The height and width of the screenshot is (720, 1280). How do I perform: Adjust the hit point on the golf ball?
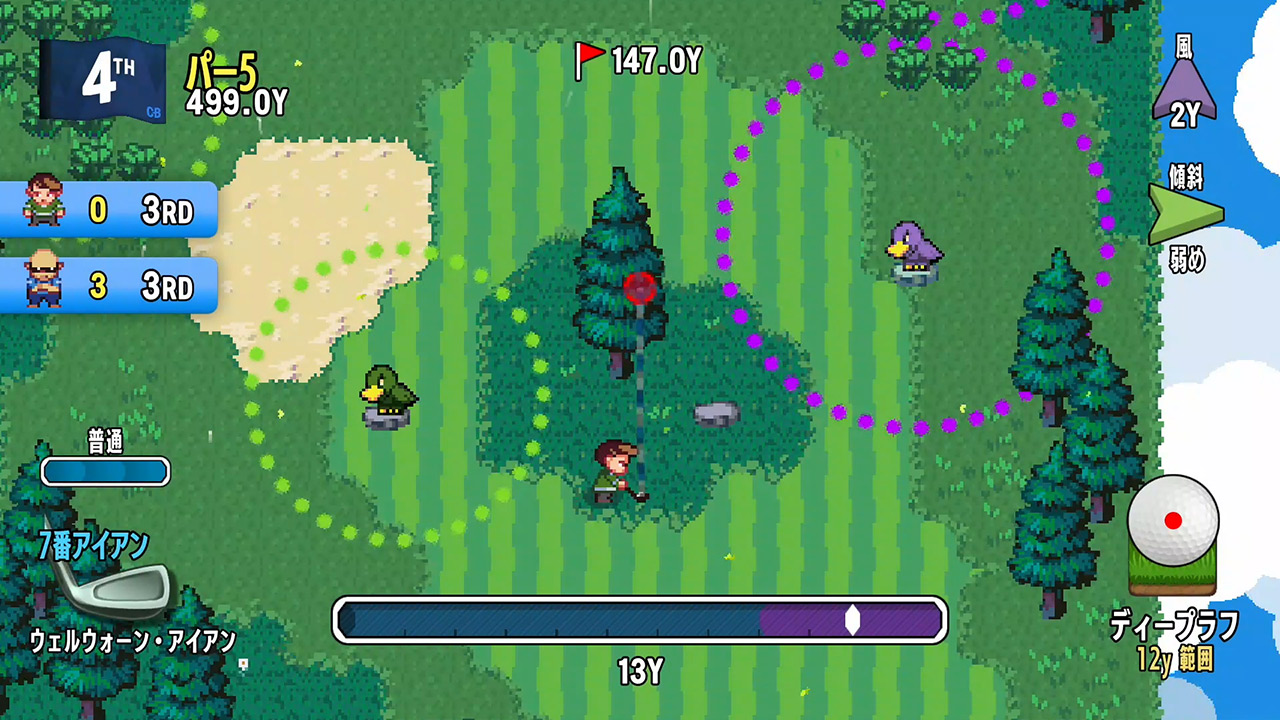pos(1173,521)
